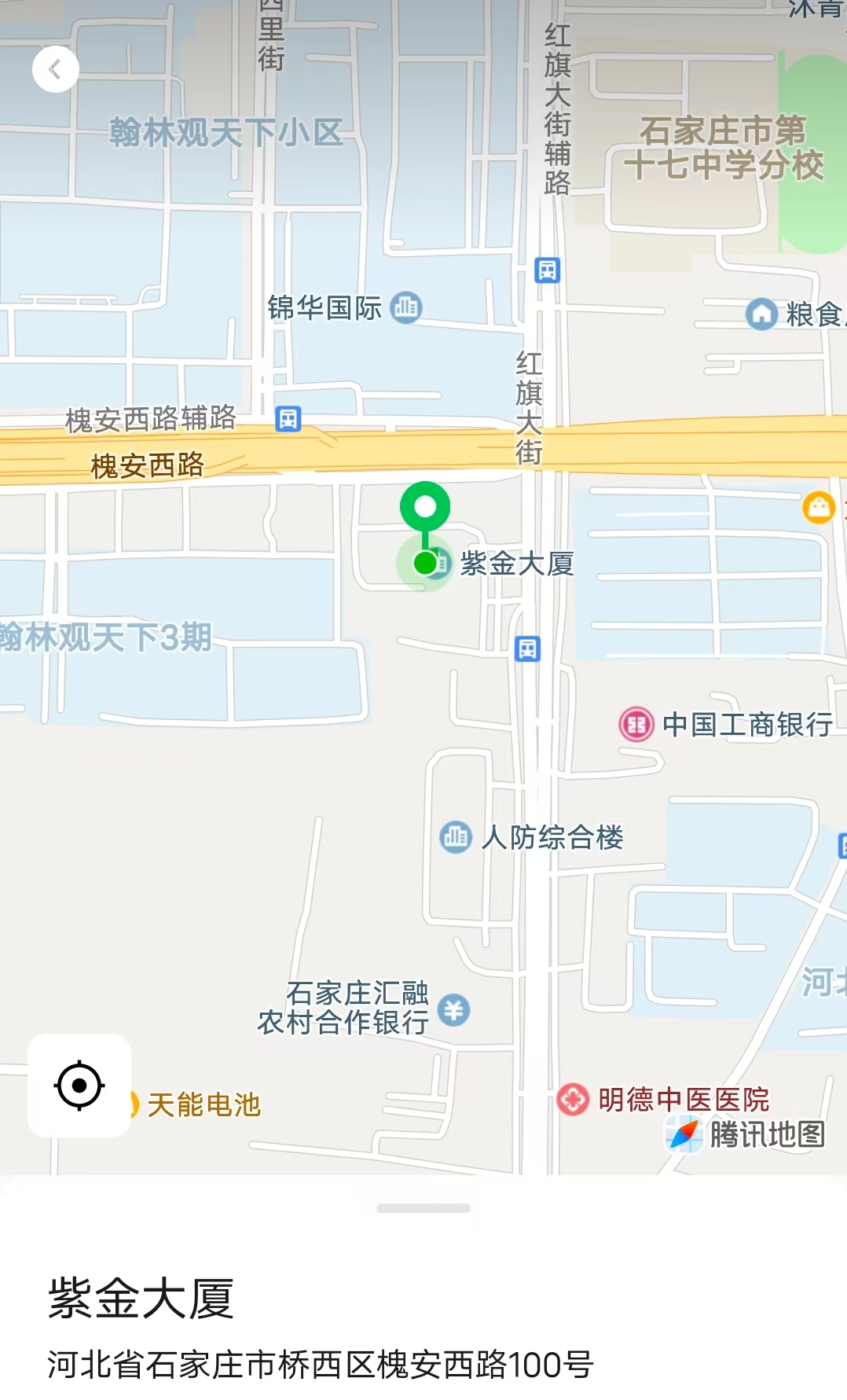Select the 锦华国际 map marker
Image resolution: width=847 pixels, height=1400 pixels.
coord(406,307)
